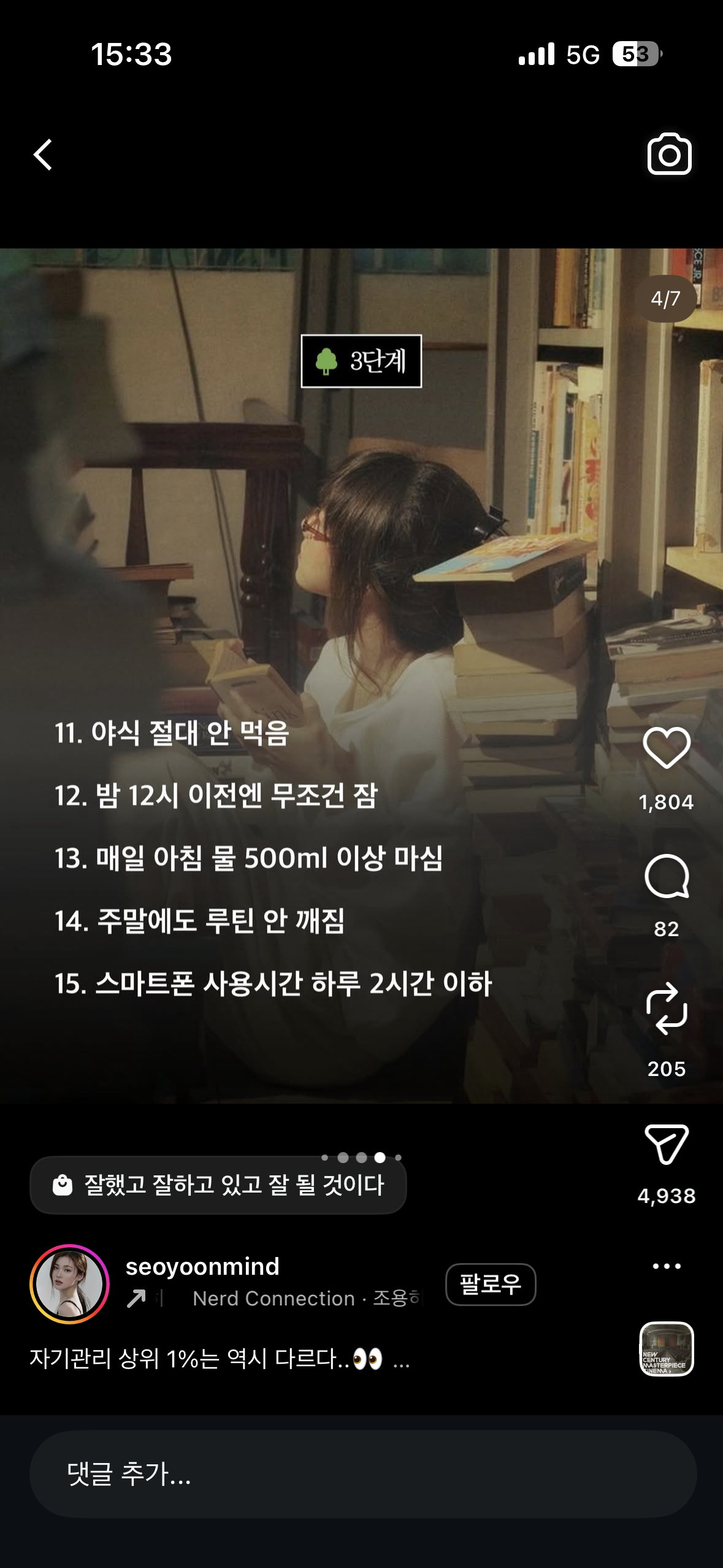
Task: Expand the caption 자기관리 상위 1%는 역시 다르다
Action: click(x=402, y=1359)
